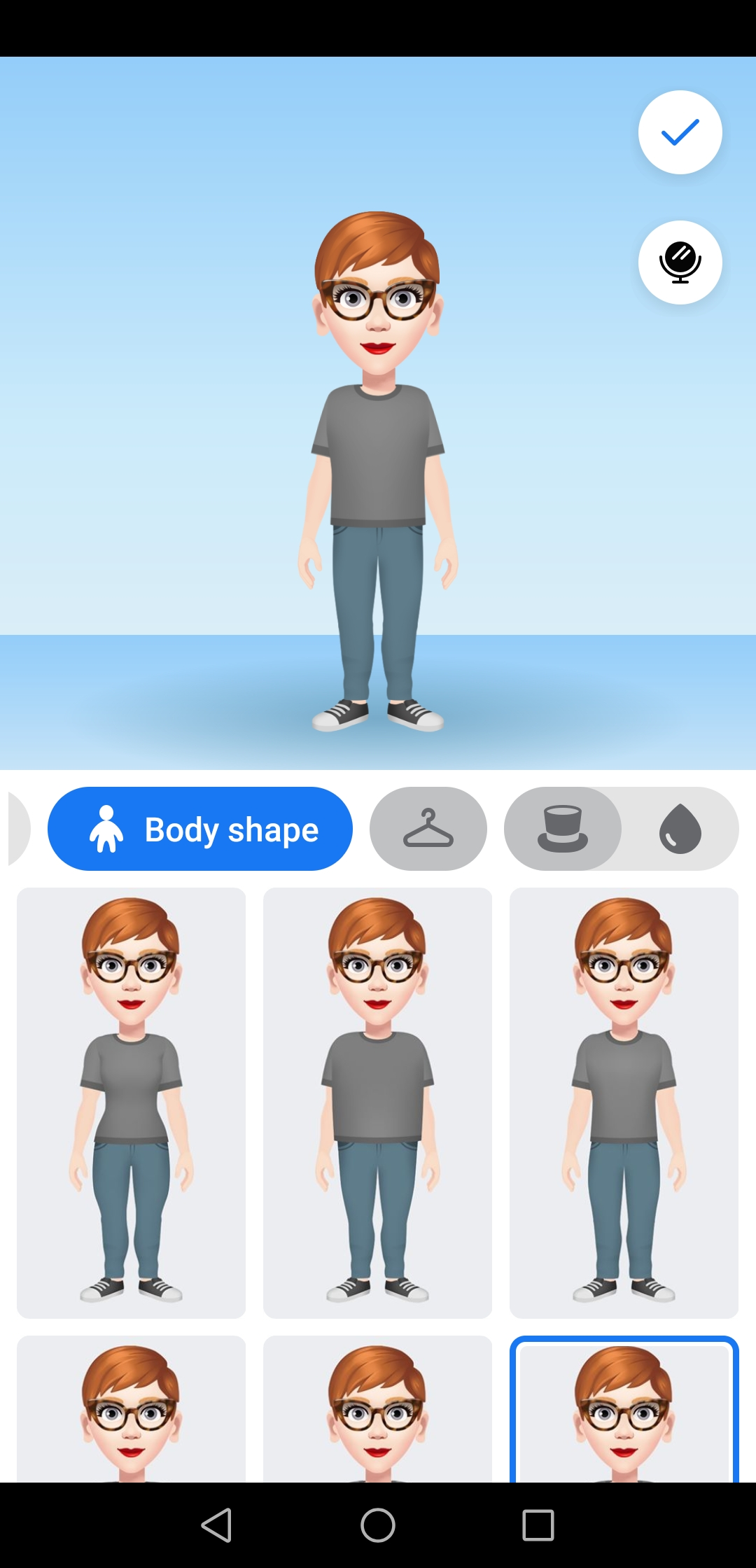
Task: Go back using the system back button
Action: (x=216, y=1525)
